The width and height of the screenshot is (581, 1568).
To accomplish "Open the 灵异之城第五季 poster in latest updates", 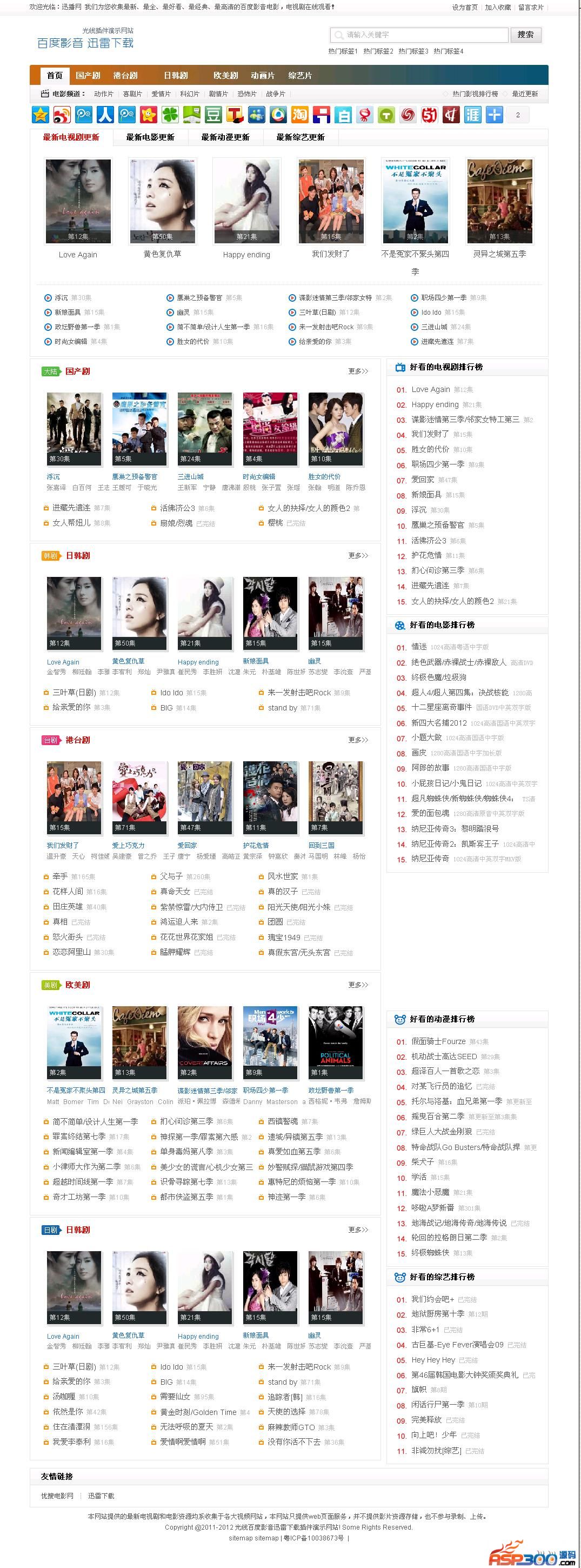I will [499, 201].
